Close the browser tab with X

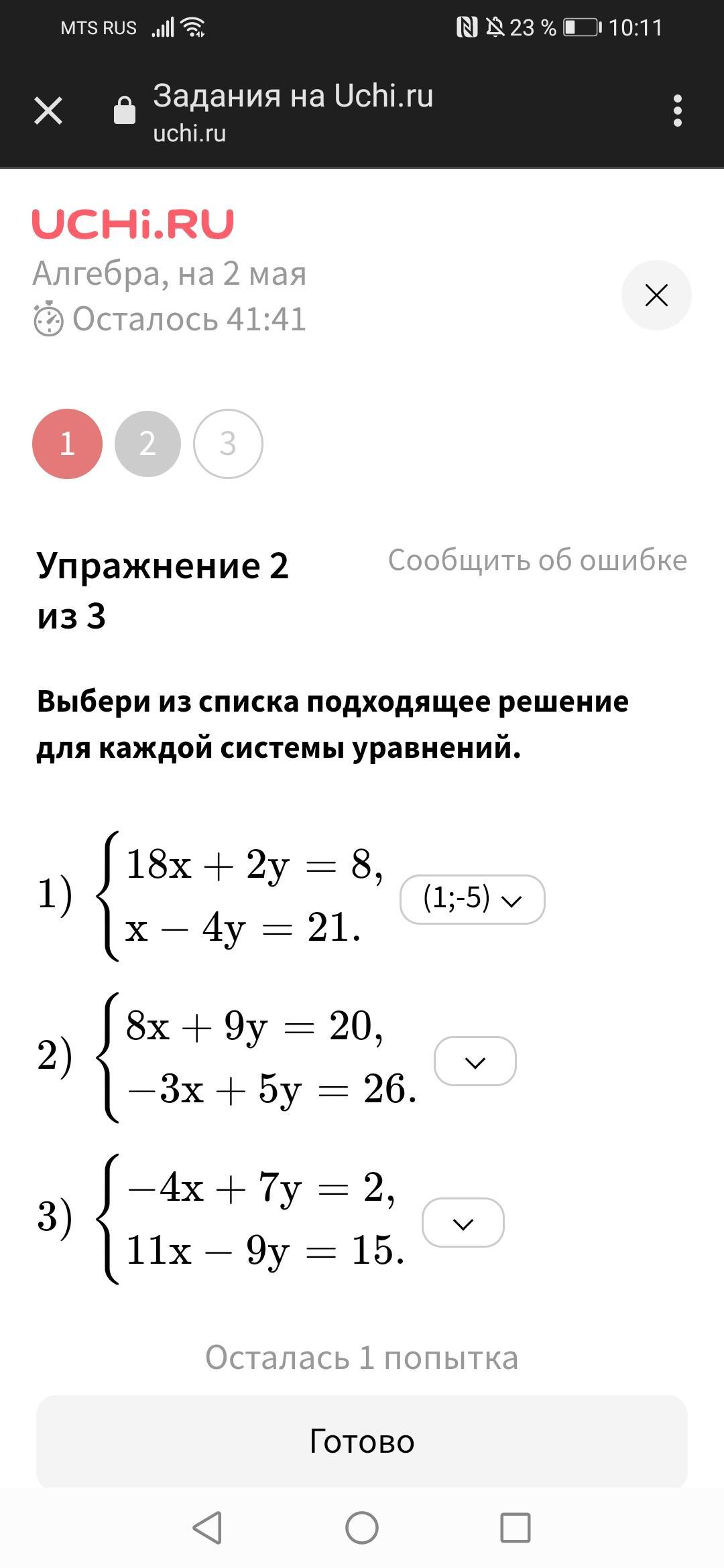click(x=48, y=111)
